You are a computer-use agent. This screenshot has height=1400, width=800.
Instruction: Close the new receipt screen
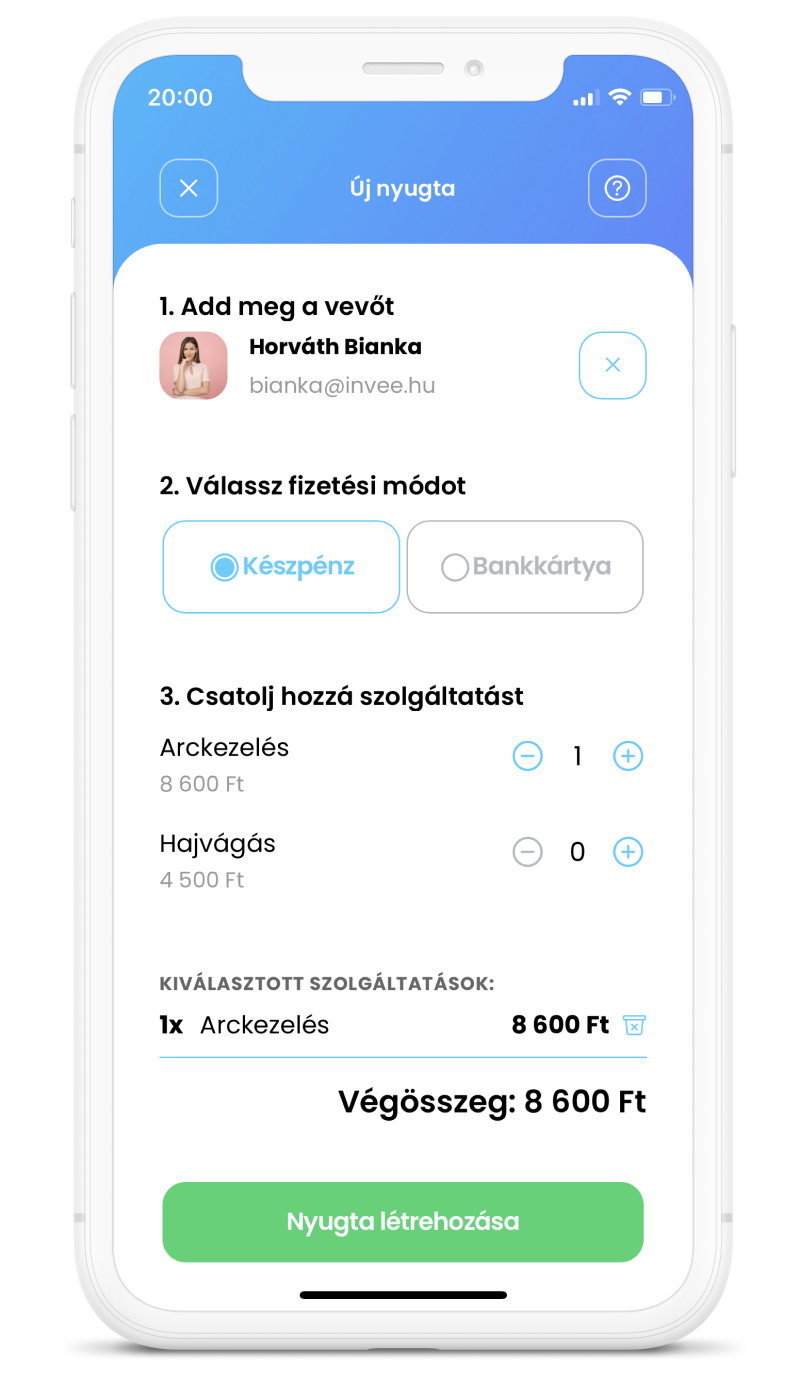click(x=189, y=188)
